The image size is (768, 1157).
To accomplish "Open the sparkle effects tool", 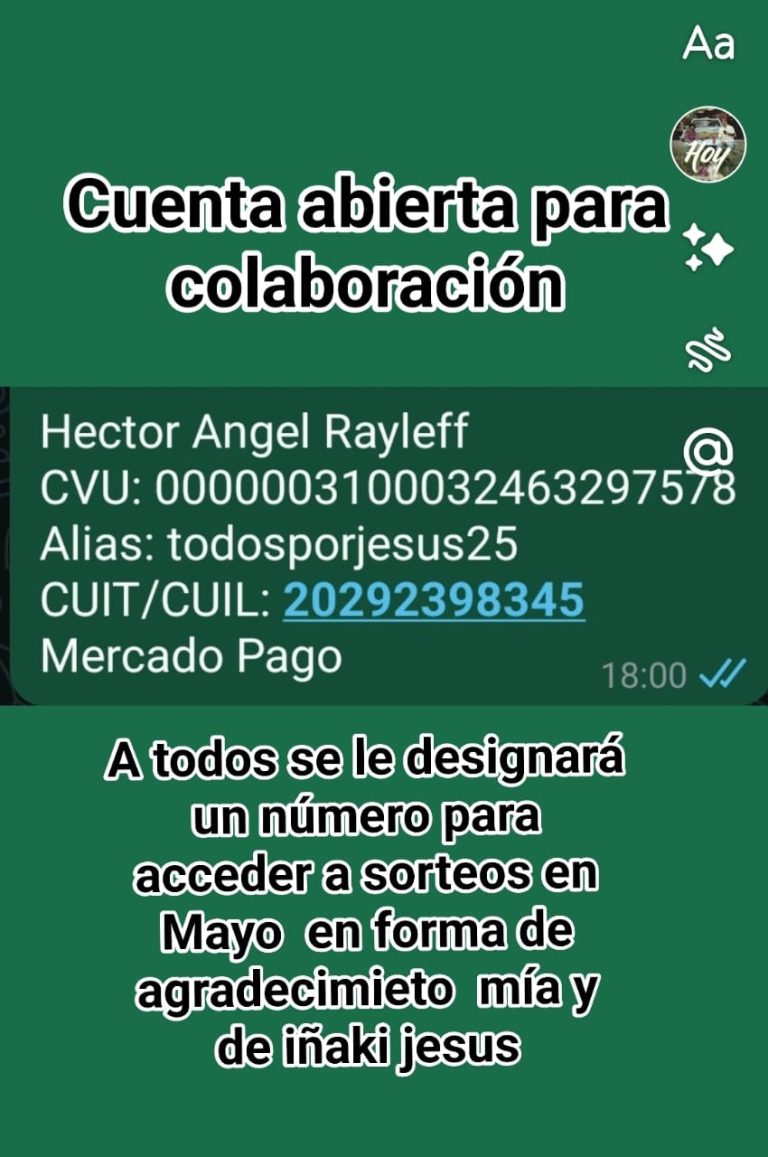I will coord(708,246).
